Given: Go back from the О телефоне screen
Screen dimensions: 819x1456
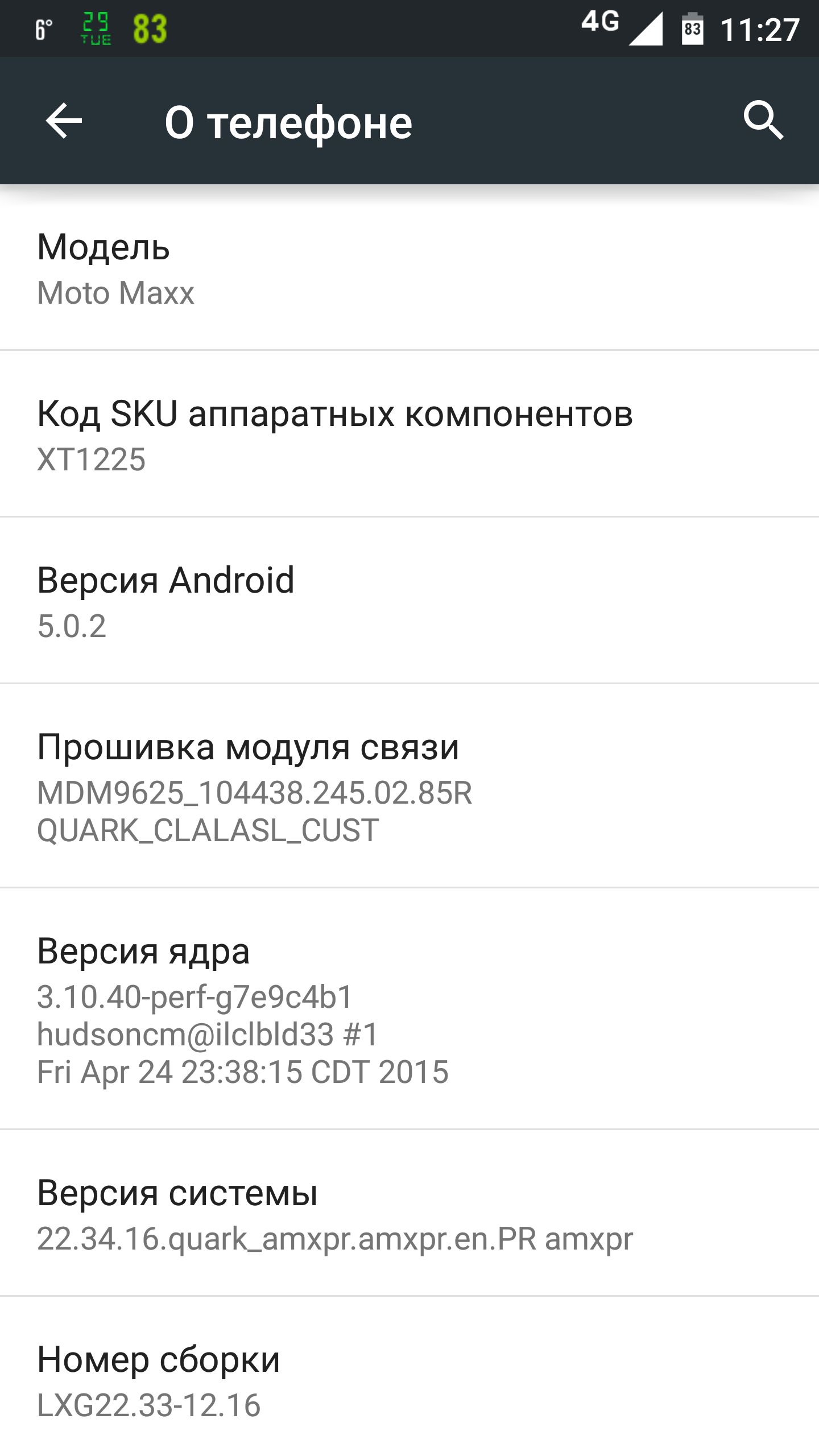Looking at the screenshot, I should tap(64, 121).
